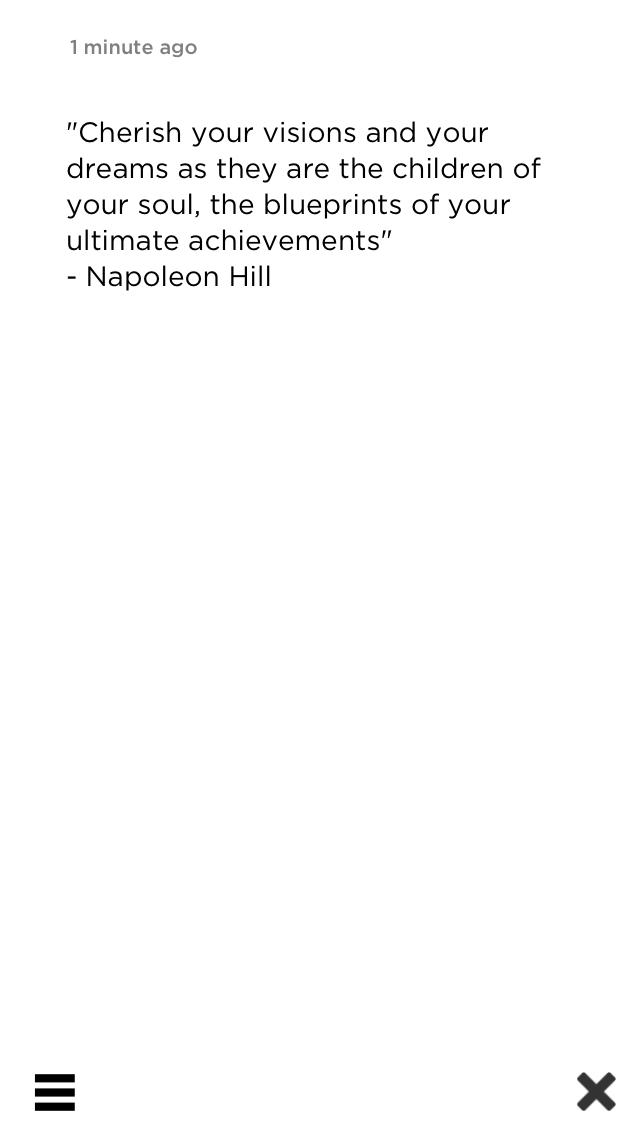Close the quote note

(596, 1092)
